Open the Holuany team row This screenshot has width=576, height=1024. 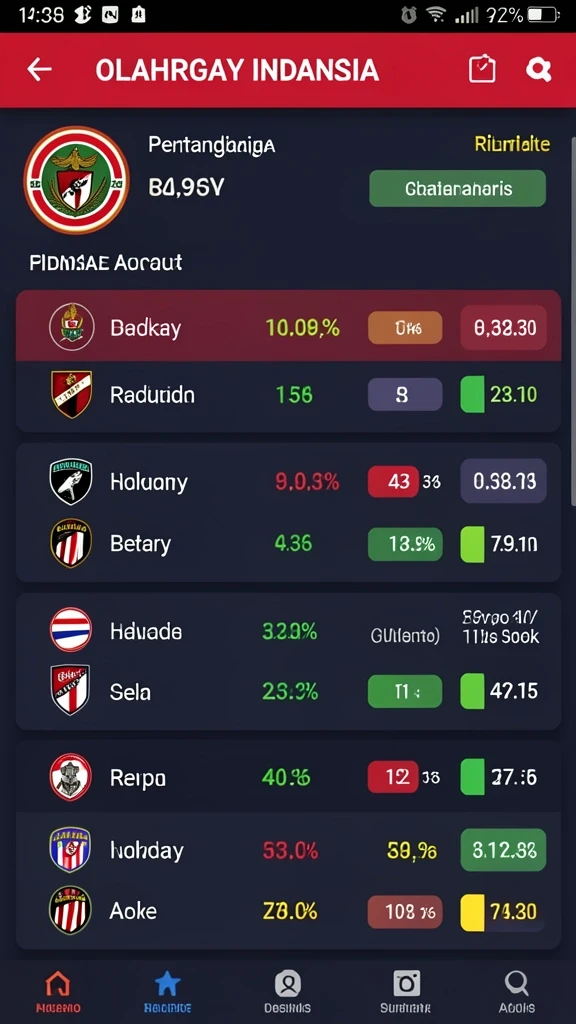pyautogui.click(x=288, y=482)
